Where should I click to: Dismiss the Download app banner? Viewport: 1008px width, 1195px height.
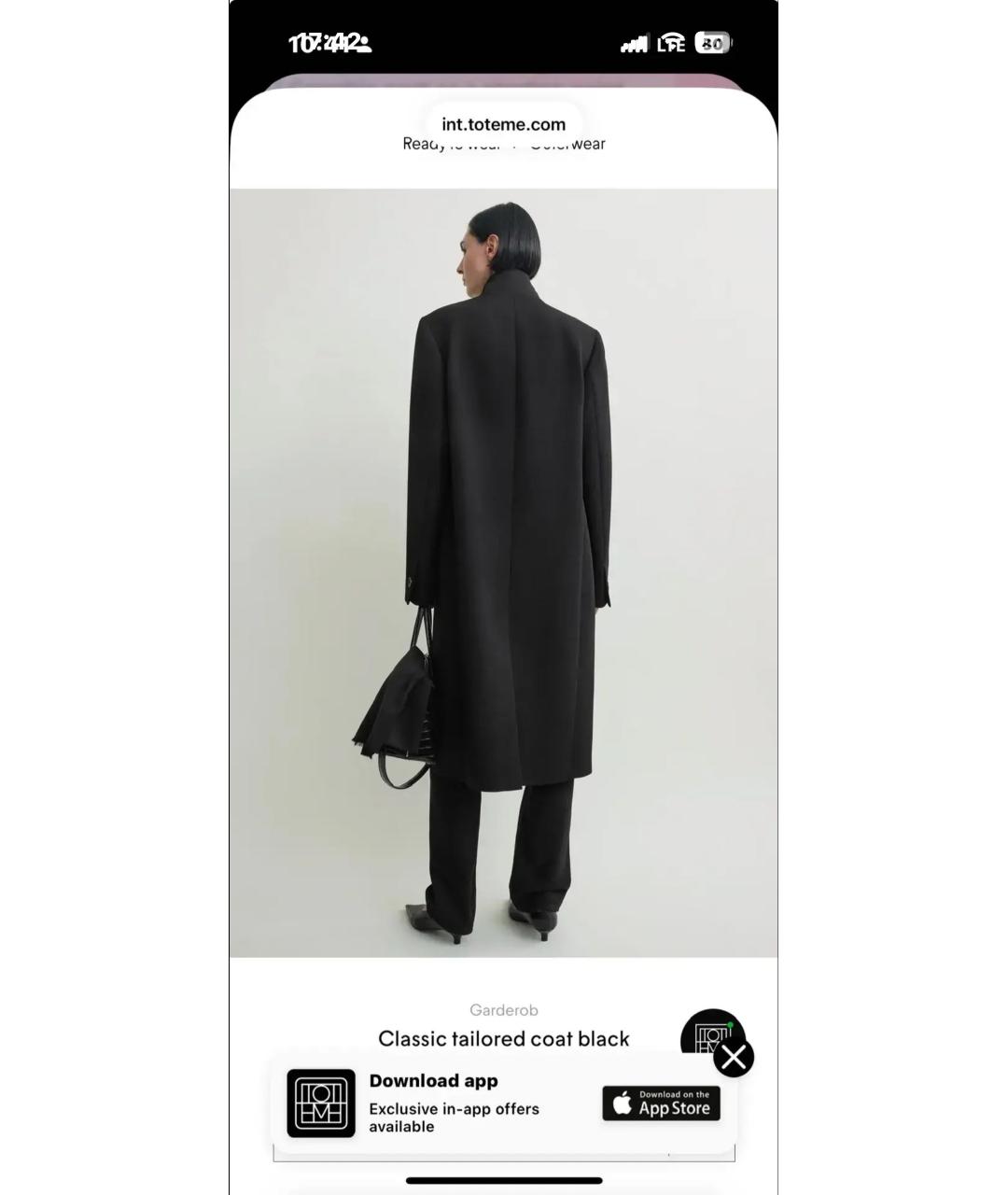734,1057
